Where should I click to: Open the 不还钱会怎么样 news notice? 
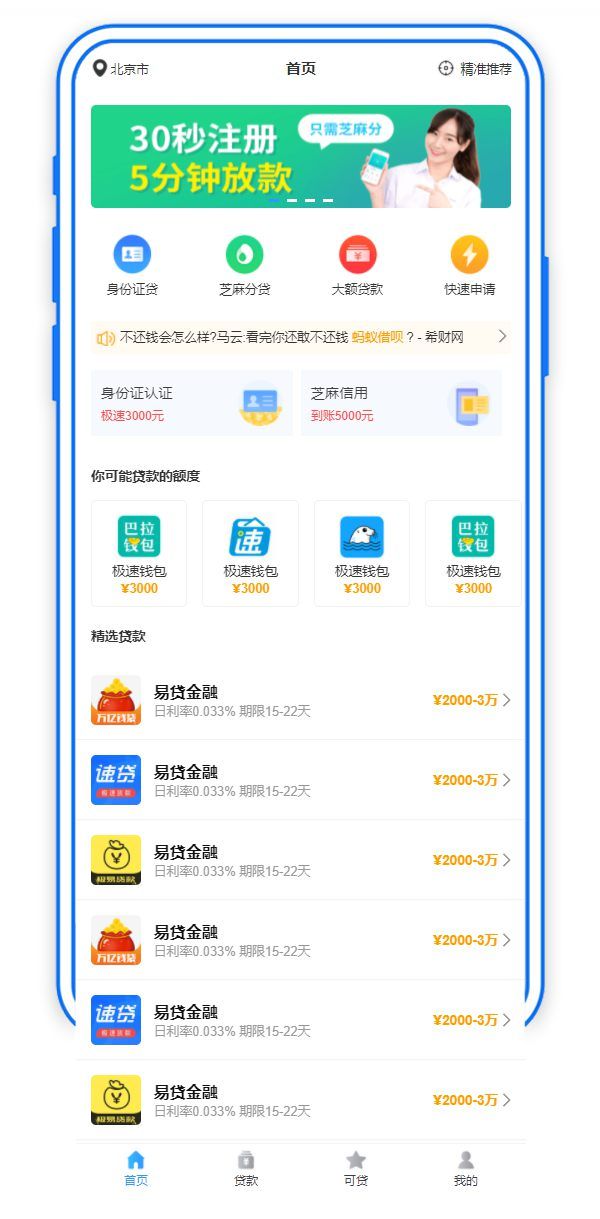point(300,338)
